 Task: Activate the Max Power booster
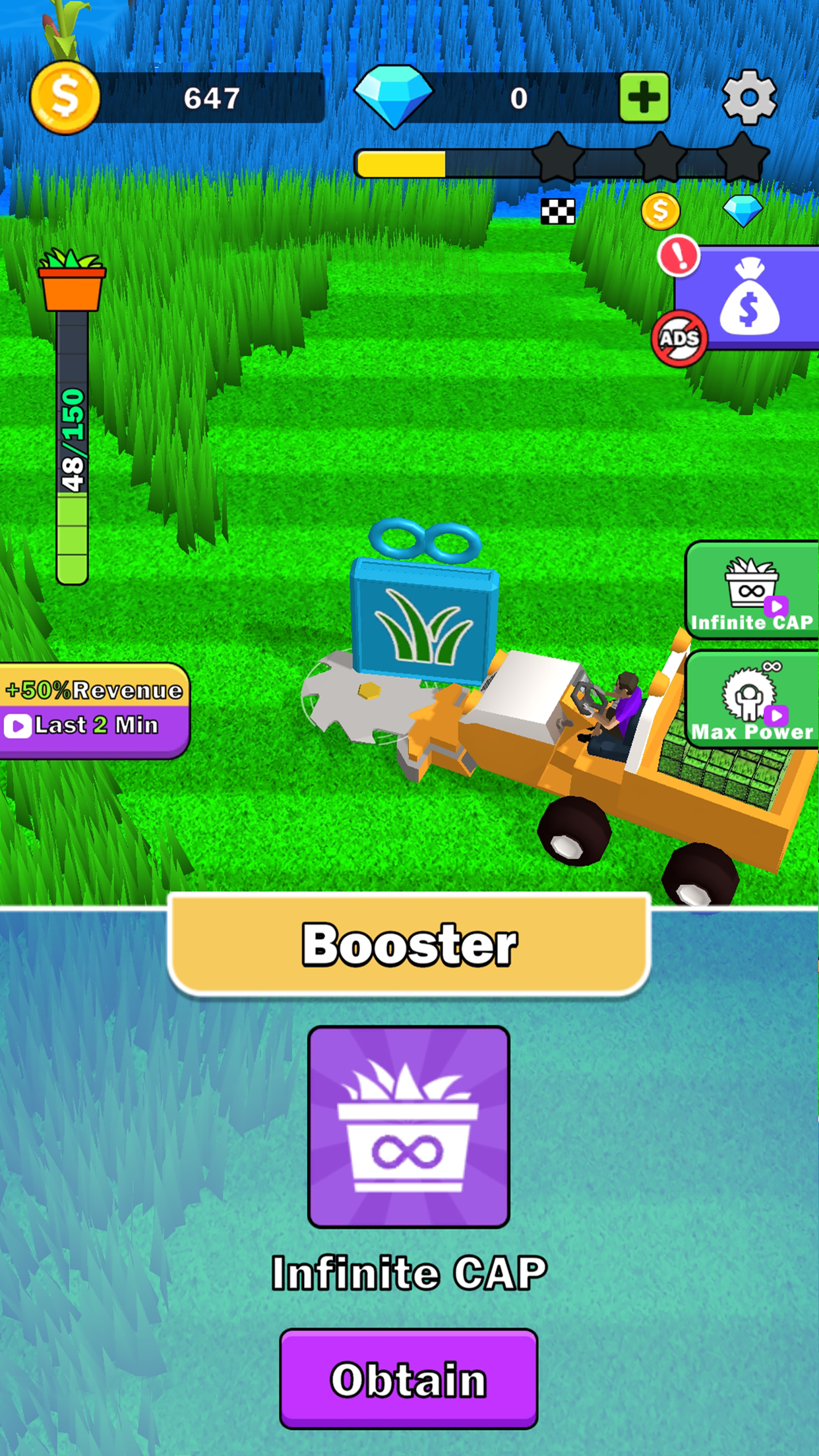752,700
